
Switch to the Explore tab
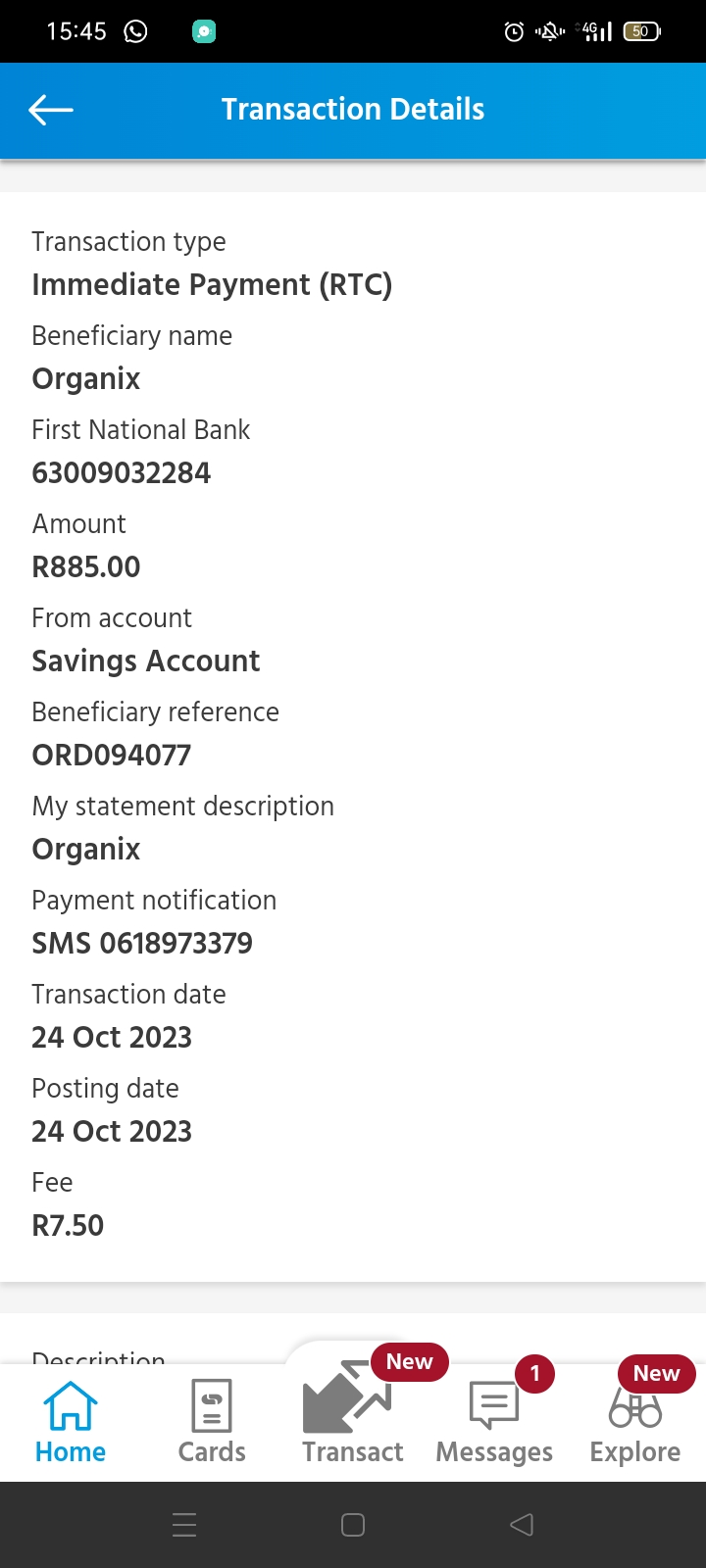(x=635, y=1422)
